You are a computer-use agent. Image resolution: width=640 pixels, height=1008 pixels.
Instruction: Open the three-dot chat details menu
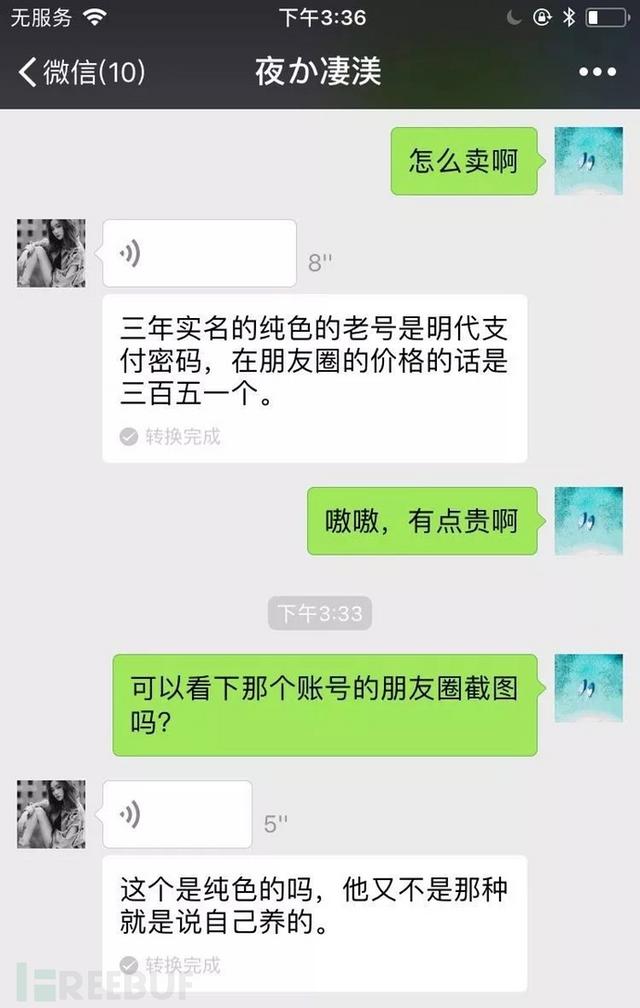[x=597, y=72]
